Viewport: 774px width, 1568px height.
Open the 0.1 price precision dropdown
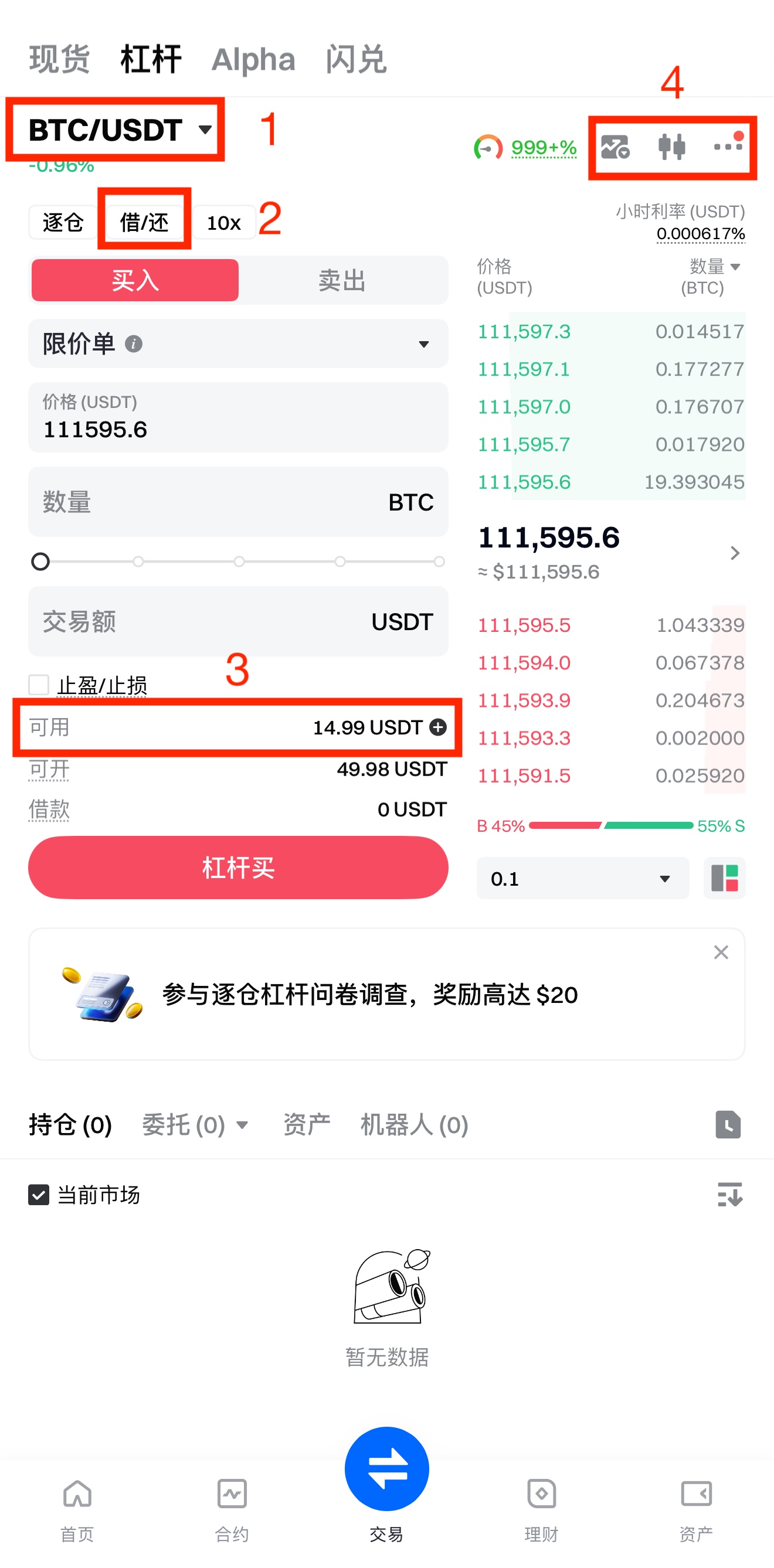click(582, 878)
